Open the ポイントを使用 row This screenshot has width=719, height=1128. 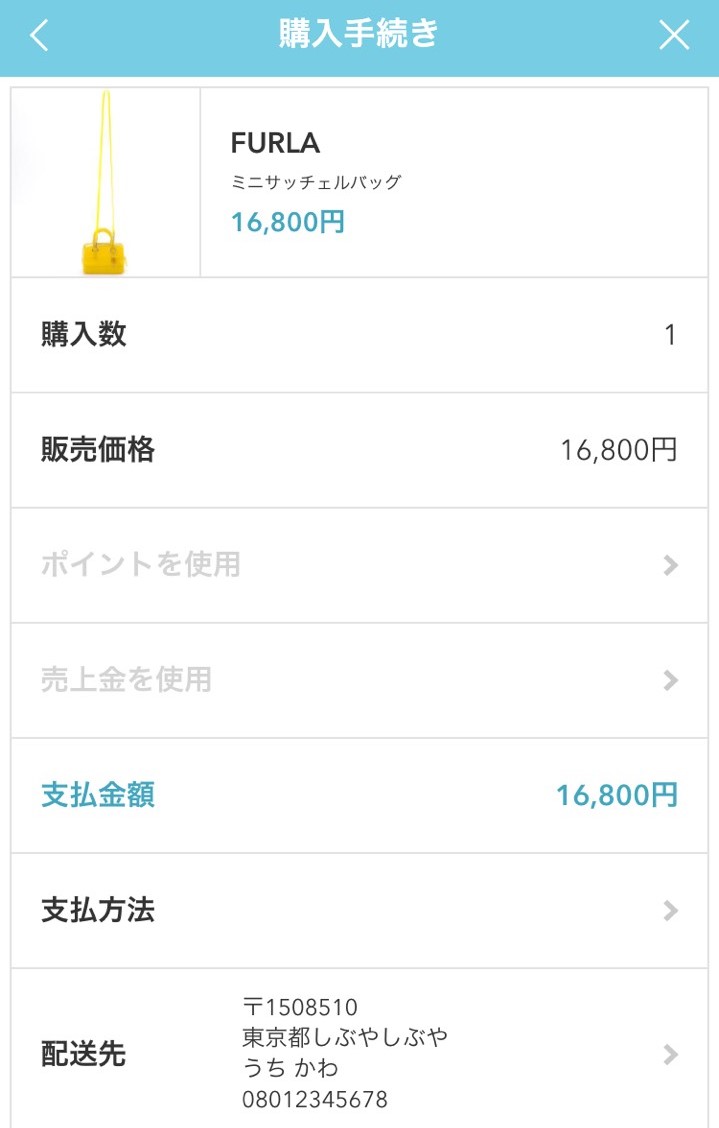[x=359, y=565]
